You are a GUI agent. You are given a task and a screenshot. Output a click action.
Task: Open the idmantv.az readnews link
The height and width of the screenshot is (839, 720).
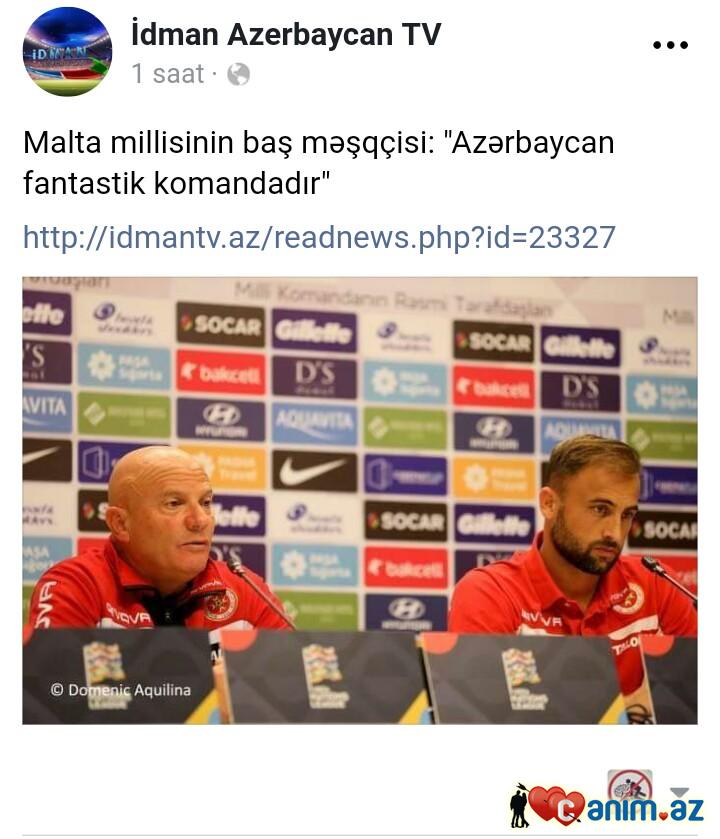[x=319, y=237]
